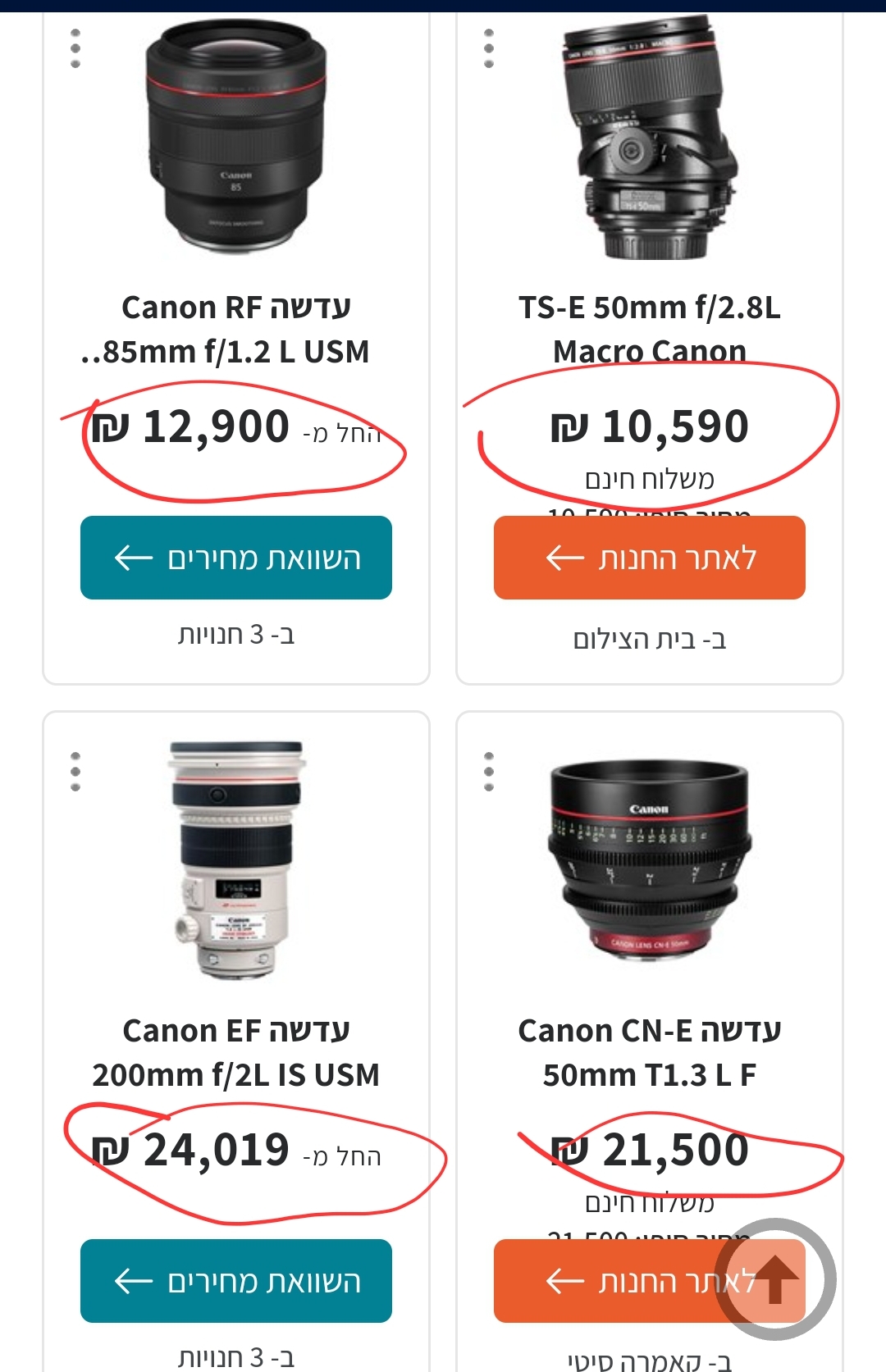Open options menu for Canon EF 200mm lens
This screenshot has width=886, height=1372.
[75, 771]
